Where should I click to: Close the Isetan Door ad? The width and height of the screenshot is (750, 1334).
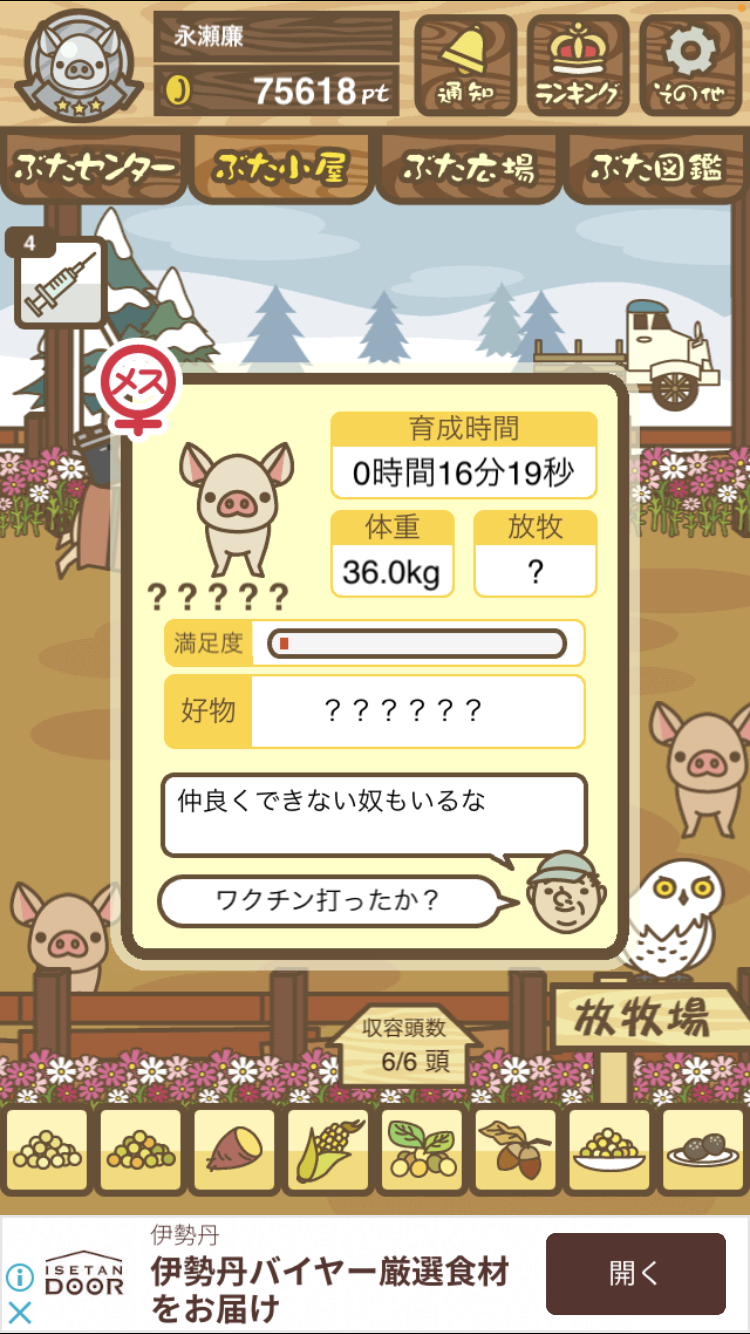pos(20,1312)
